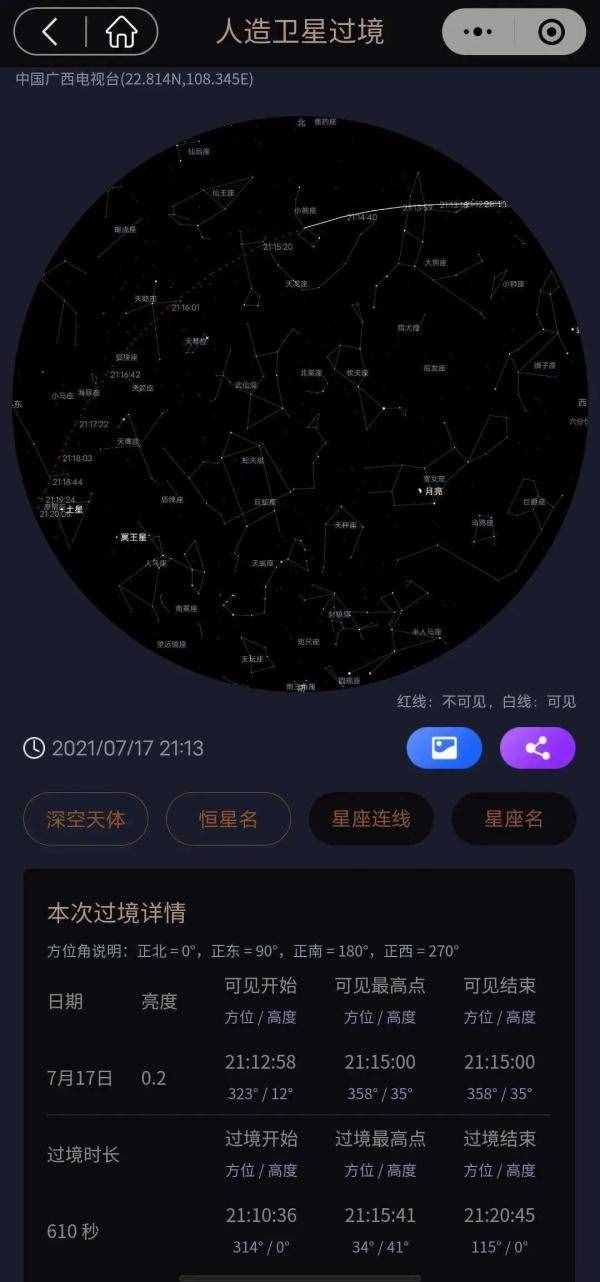Go back to the previous page
Screen dimensions: 600x1282
pos(50,32)
